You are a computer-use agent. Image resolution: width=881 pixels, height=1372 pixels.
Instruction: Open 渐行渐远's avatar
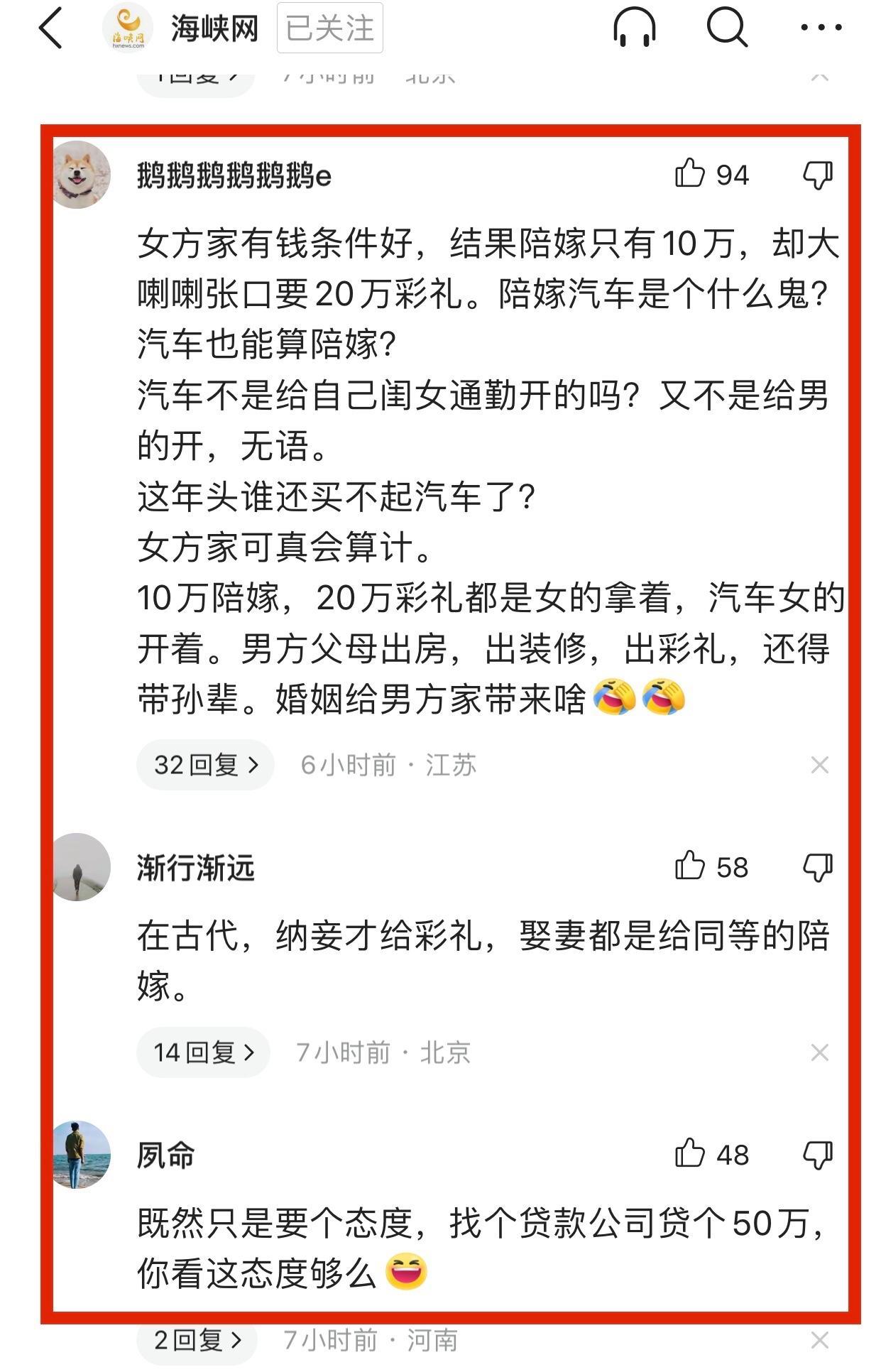pyautogui.click(x=82, y=867)
